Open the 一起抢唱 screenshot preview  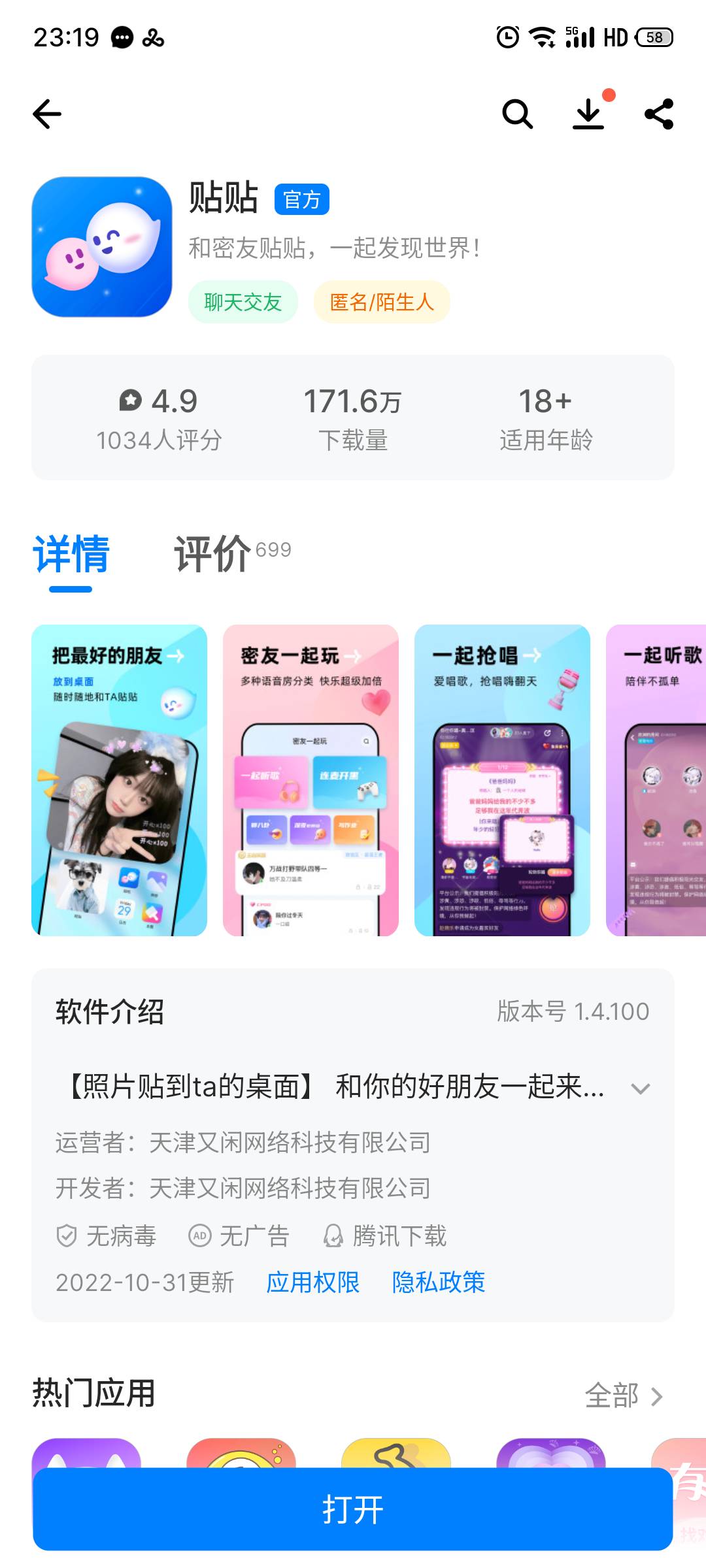pyautogui.click(x=502, y=780)
